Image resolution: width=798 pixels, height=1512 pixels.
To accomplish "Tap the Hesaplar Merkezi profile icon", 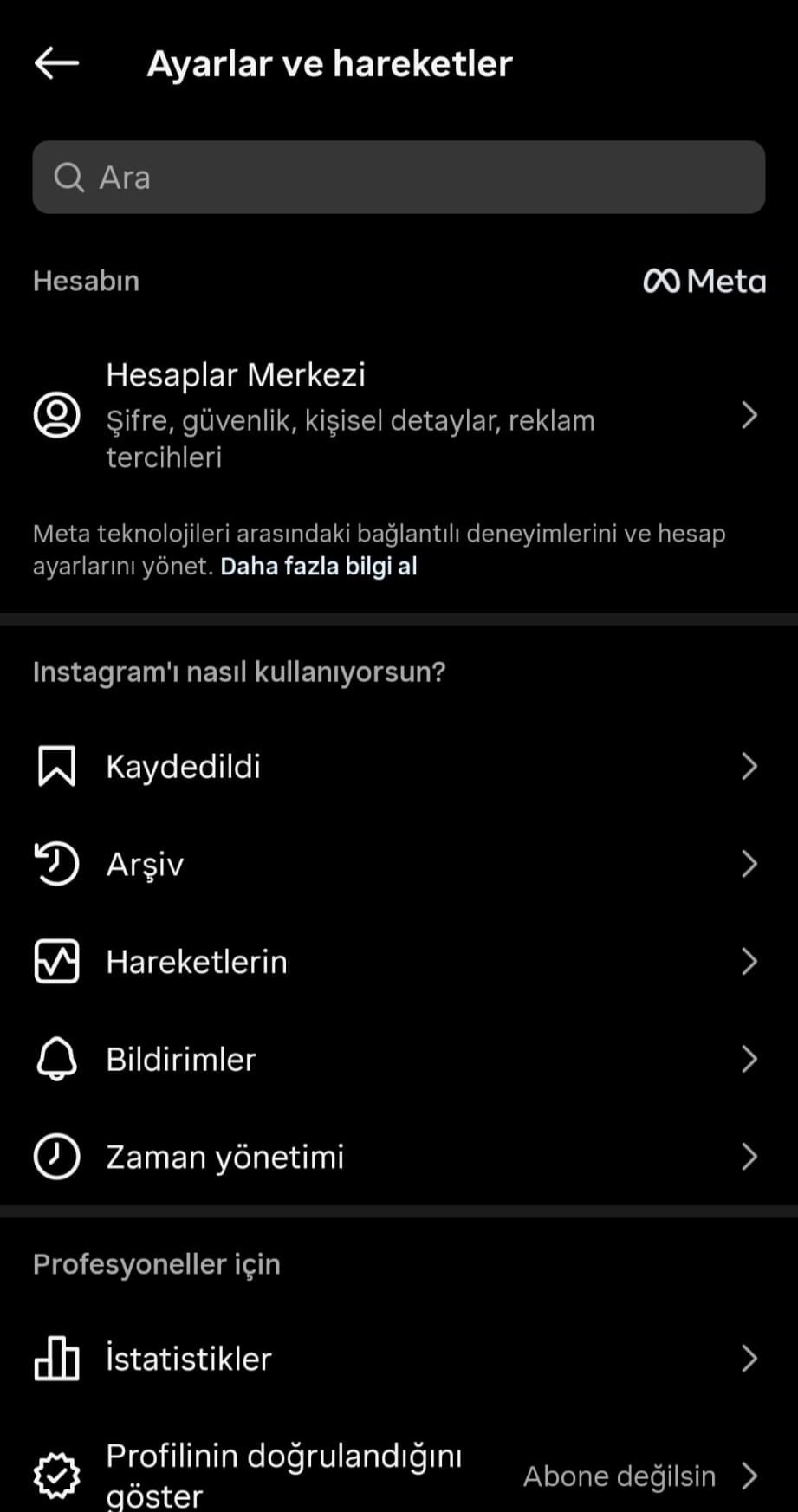I will point(56,416).
